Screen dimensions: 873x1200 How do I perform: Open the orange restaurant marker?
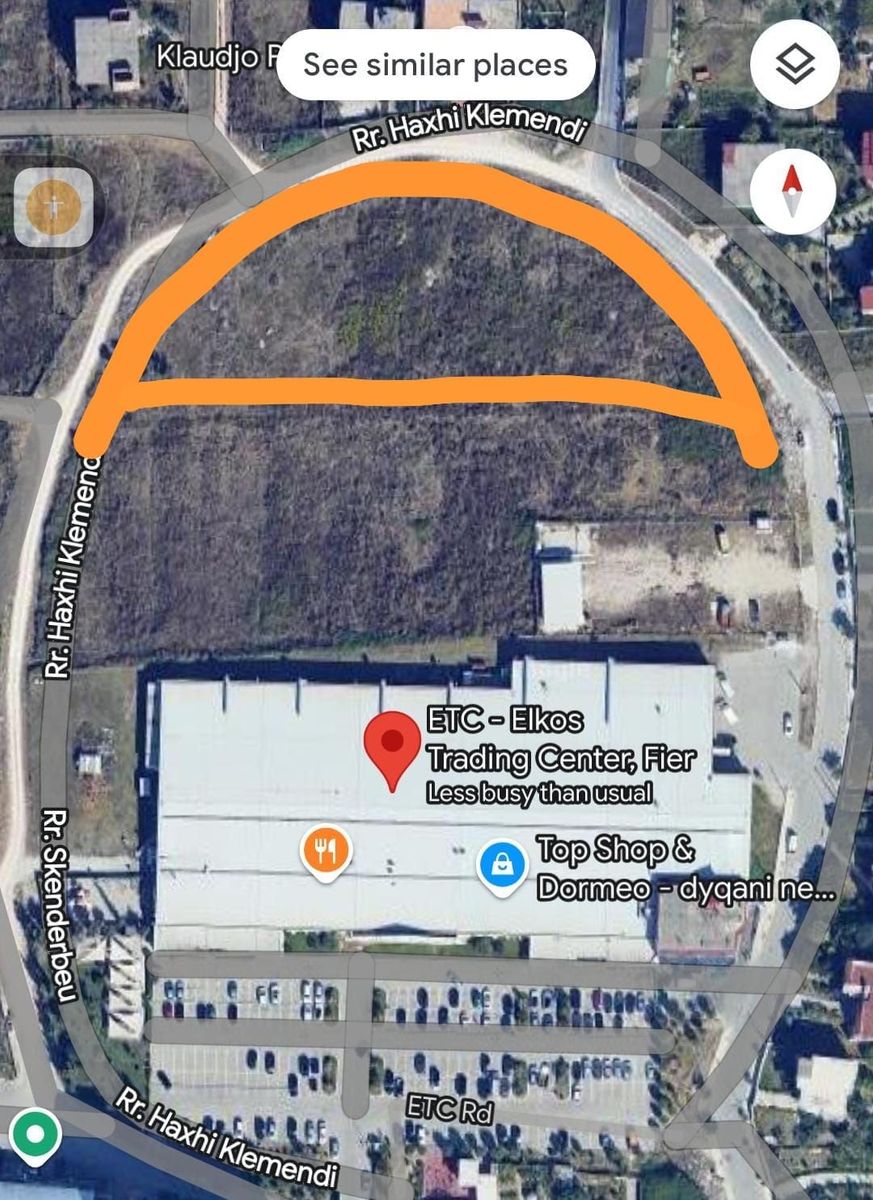point(326,852)
